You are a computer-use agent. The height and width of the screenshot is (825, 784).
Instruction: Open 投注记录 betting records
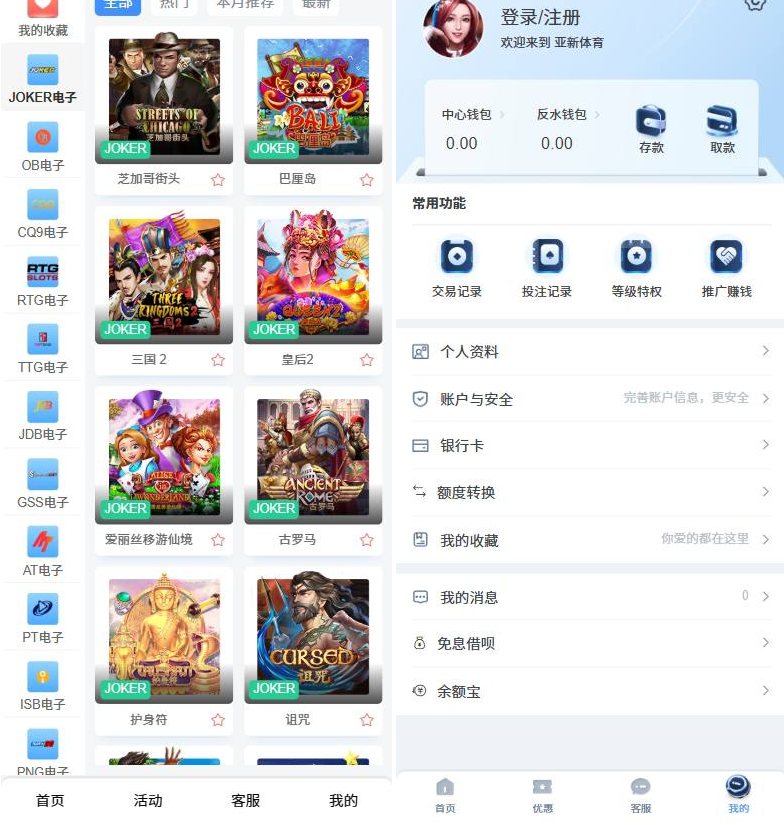tap(547, 267)
